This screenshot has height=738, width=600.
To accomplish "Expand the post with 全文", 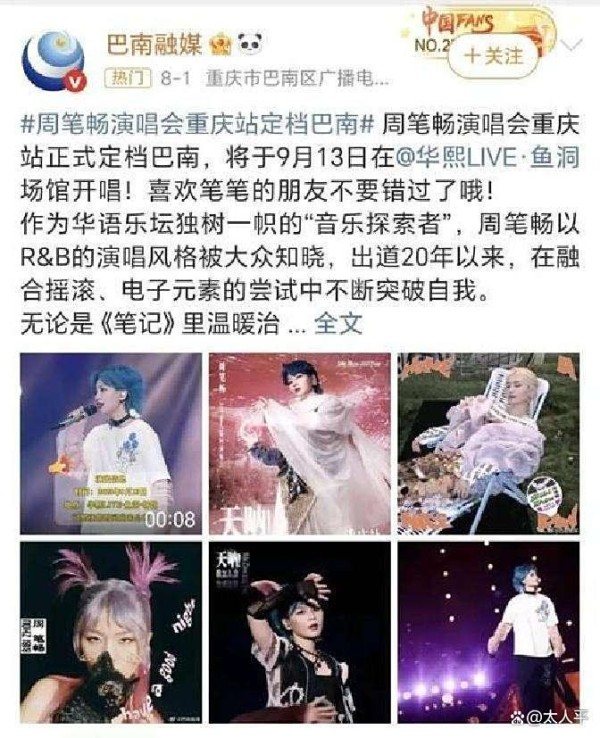I will coord(338,326).
